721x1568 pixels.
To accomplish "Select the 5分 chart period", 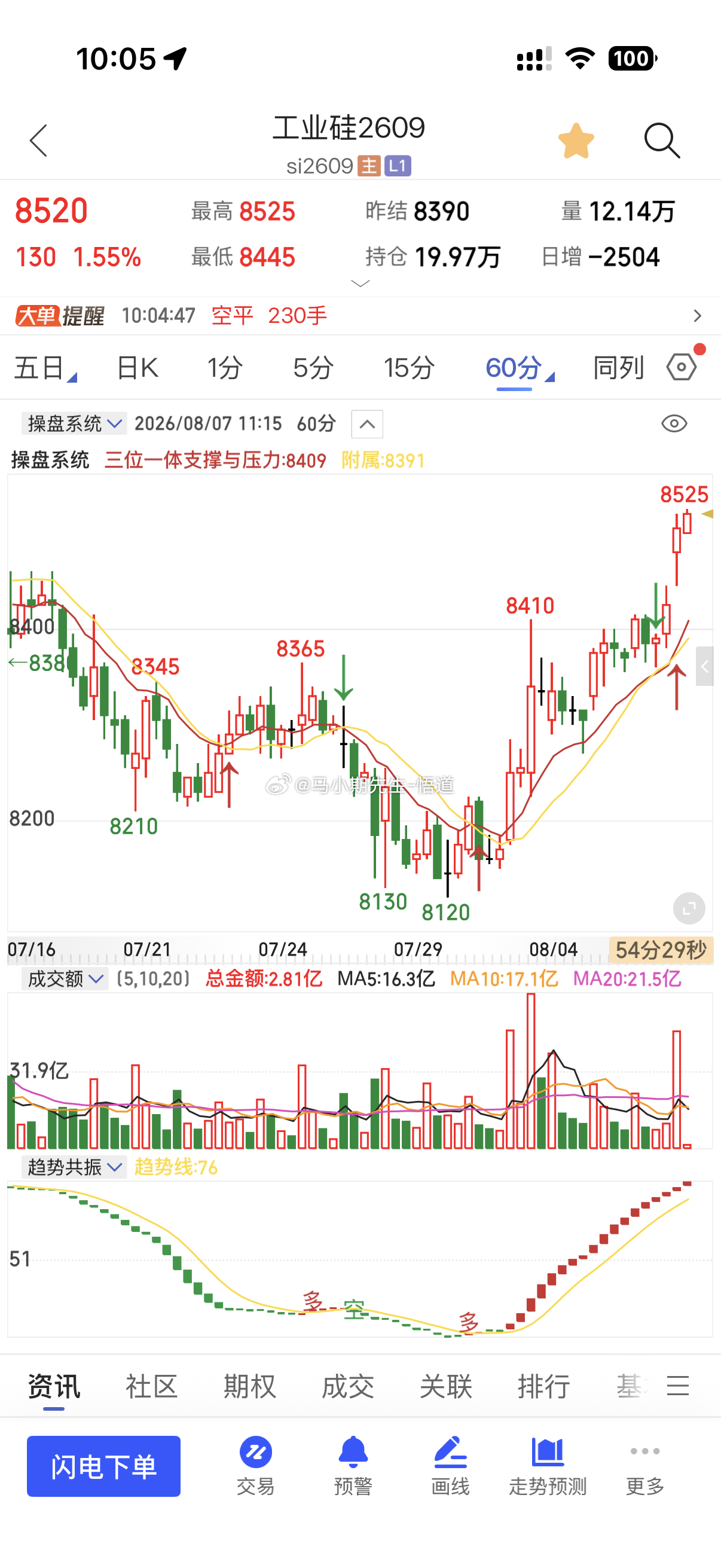I will pos(313,368).
